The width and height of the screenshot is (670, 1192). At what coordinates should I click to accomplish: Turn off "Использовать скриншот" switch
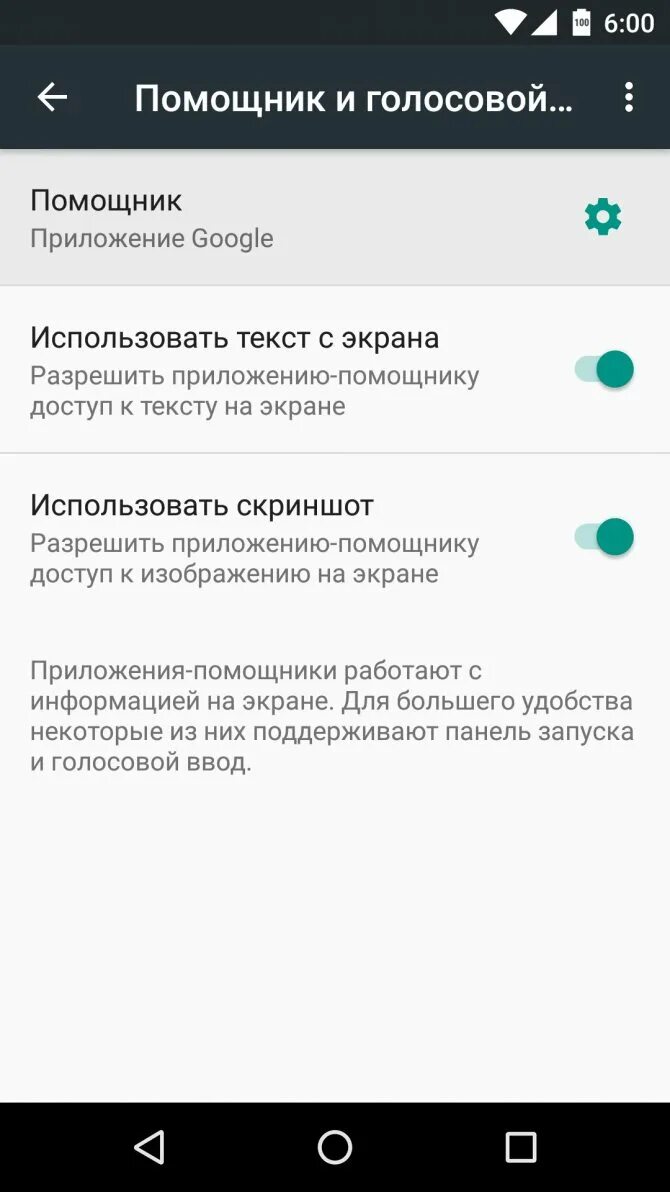coord(605,537)
